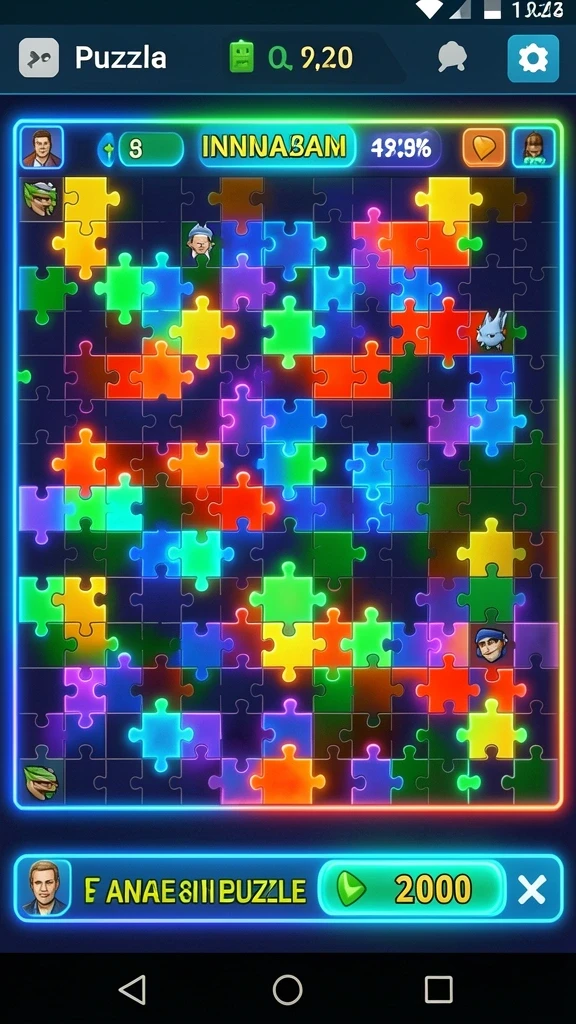This screenshot has height=1024, width=576.
Task: Open the man's avatar at board top-left
Action: tap(42, 148)
